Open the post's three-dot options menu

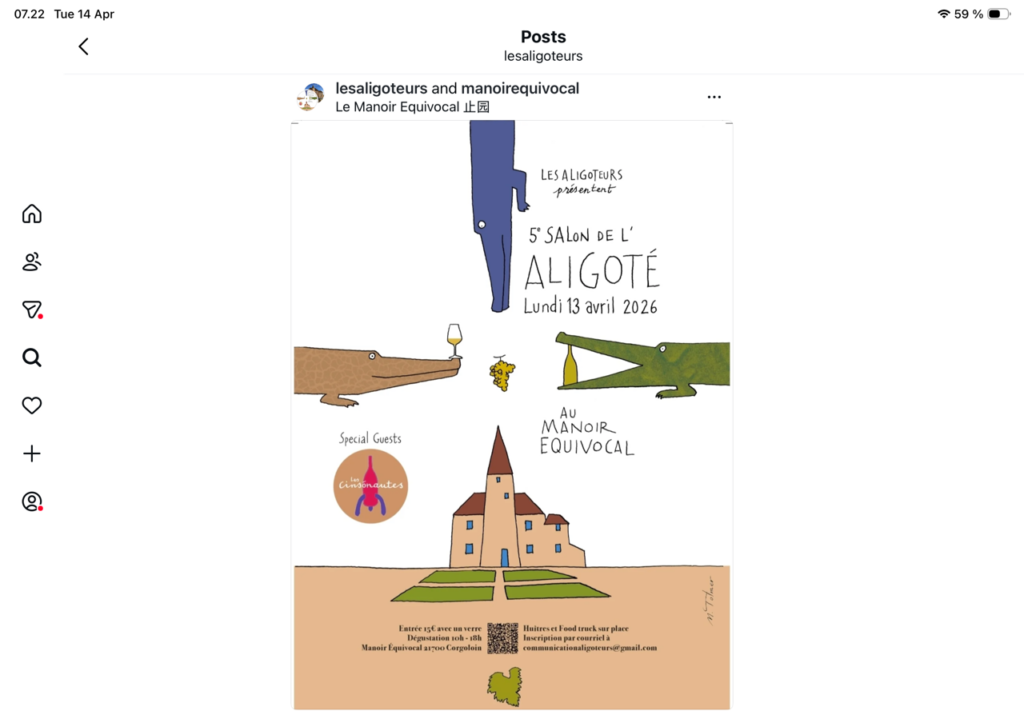714,97
